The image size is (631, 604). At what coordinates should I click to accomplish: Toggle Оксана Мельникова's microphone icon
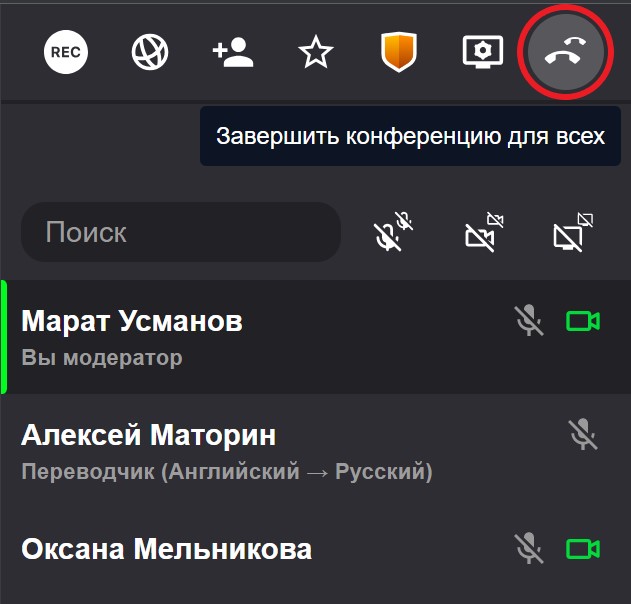tap(528, 548)
